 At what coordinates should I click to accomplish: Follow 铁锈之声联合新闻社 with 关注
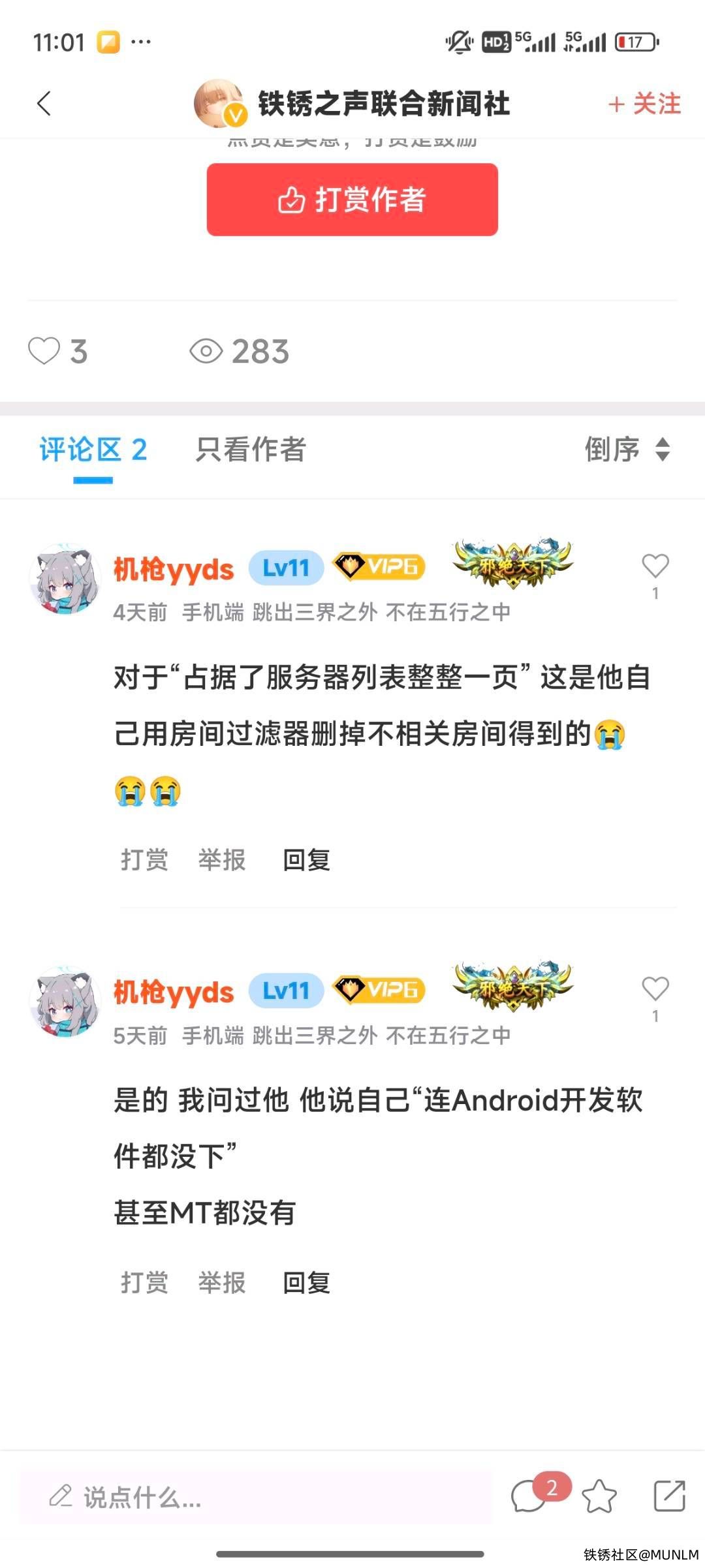coord(645,104)
